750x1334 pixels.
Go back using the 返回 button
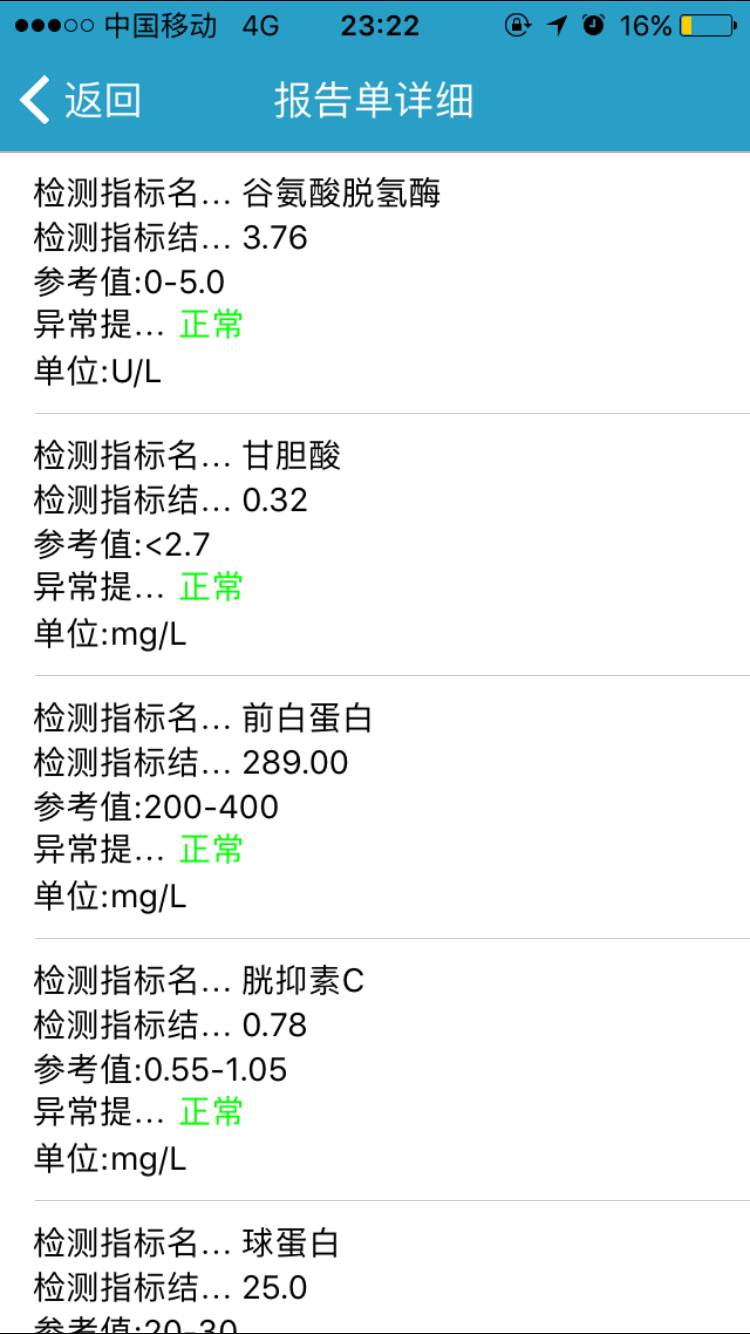80,101
